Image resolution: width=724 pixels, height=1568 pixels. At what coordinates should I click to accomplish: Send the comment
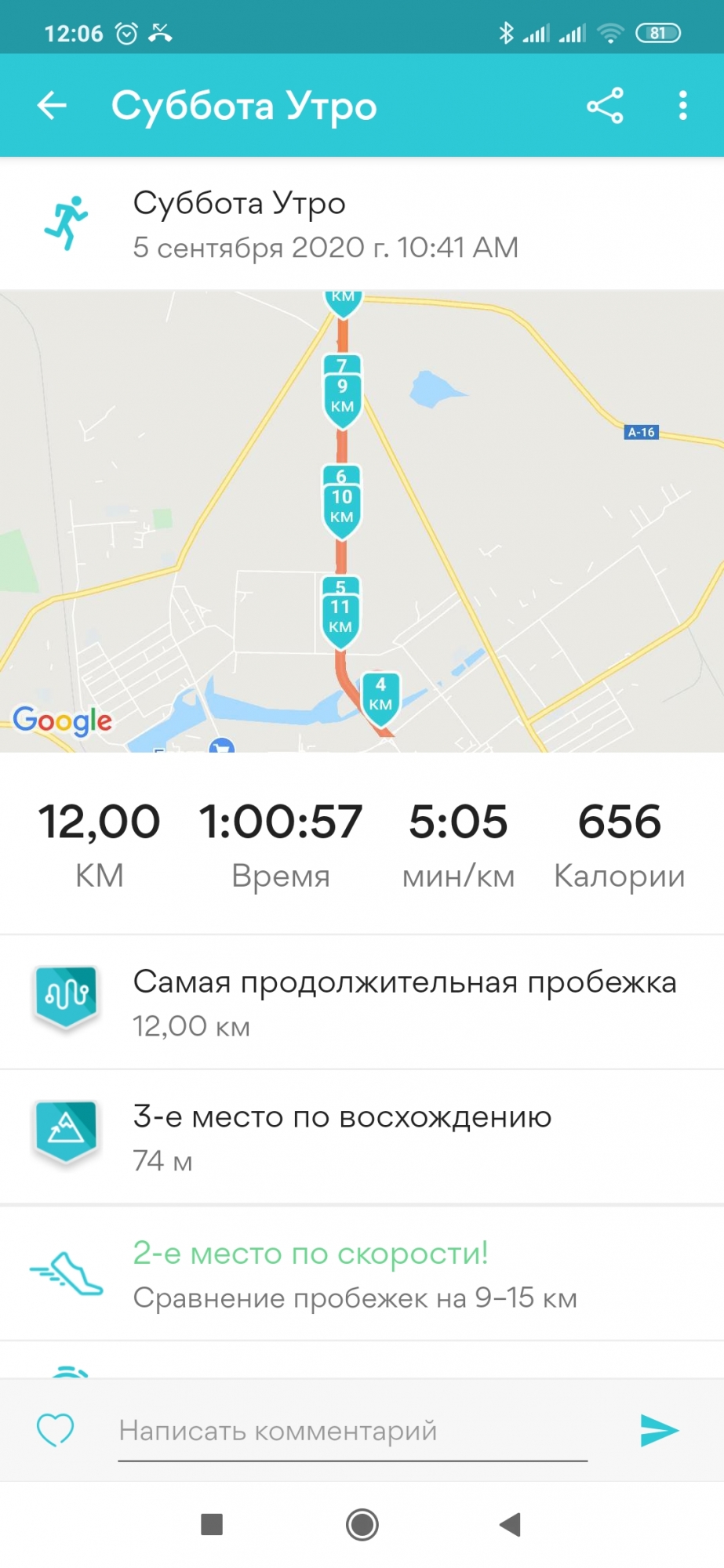[x=659, y=1430]
